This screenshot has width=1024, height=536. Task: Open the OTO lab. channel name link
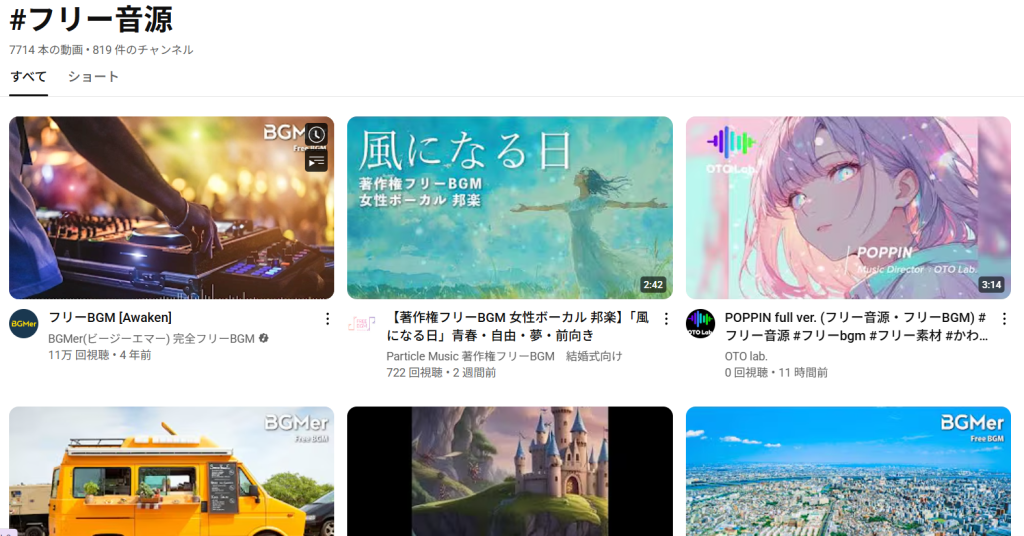pyautogui.click(x=746, y=356)
